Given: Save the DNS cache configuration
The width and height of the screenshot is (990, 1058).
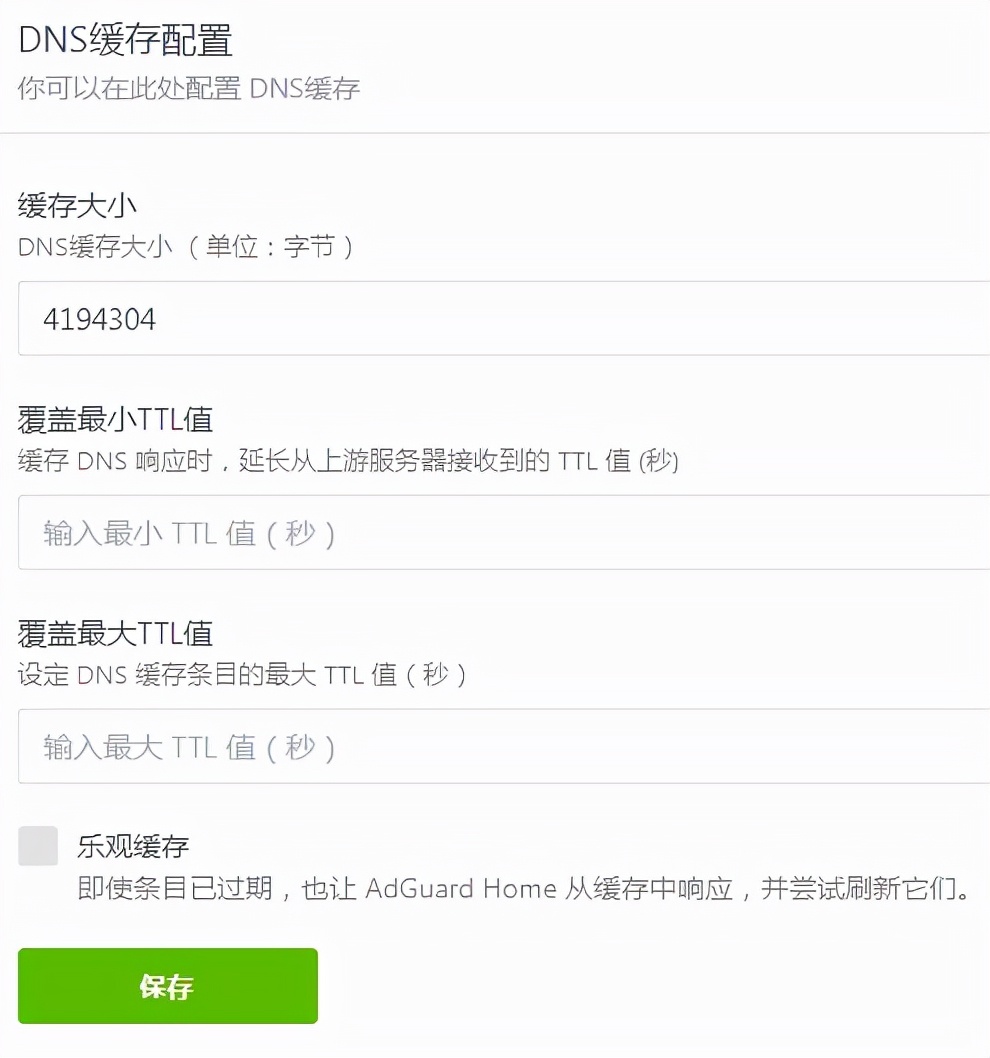Looking at the screenshot, I should 167,985.
